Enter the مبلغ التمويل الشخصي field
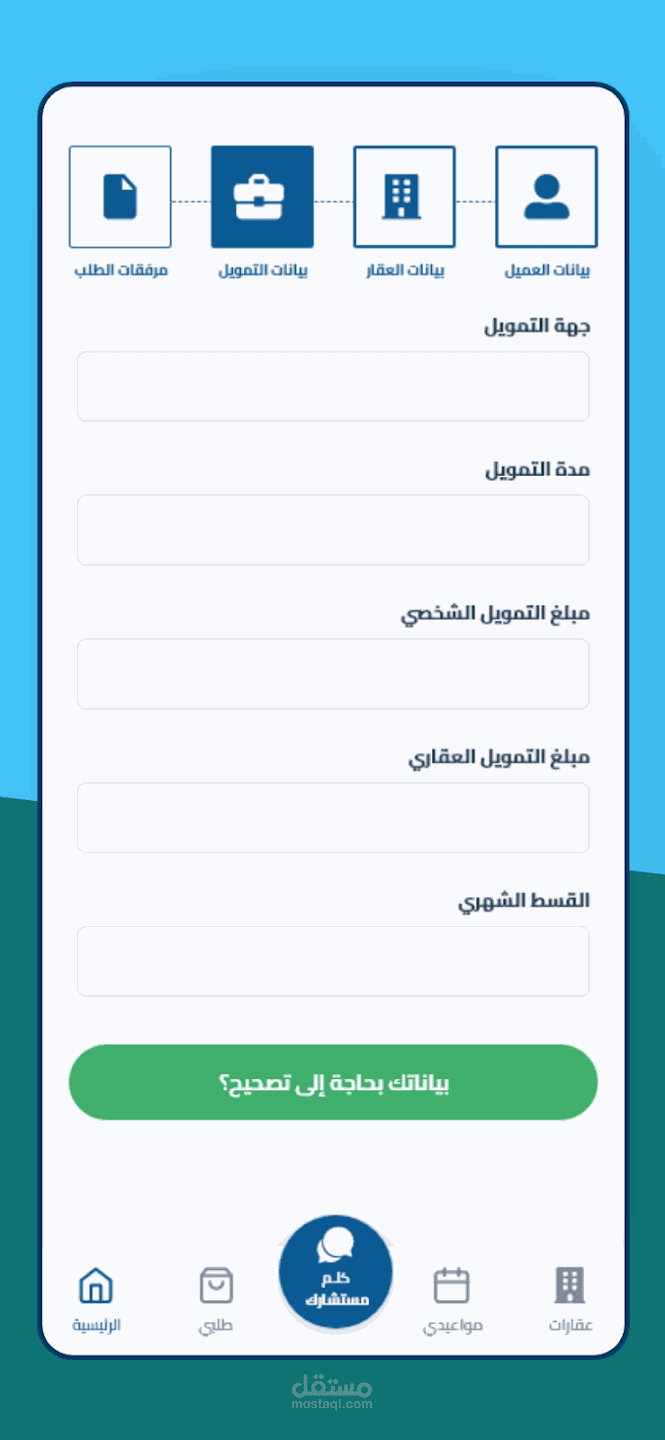This screenshot has width=665, height=1440. point(333,674)
